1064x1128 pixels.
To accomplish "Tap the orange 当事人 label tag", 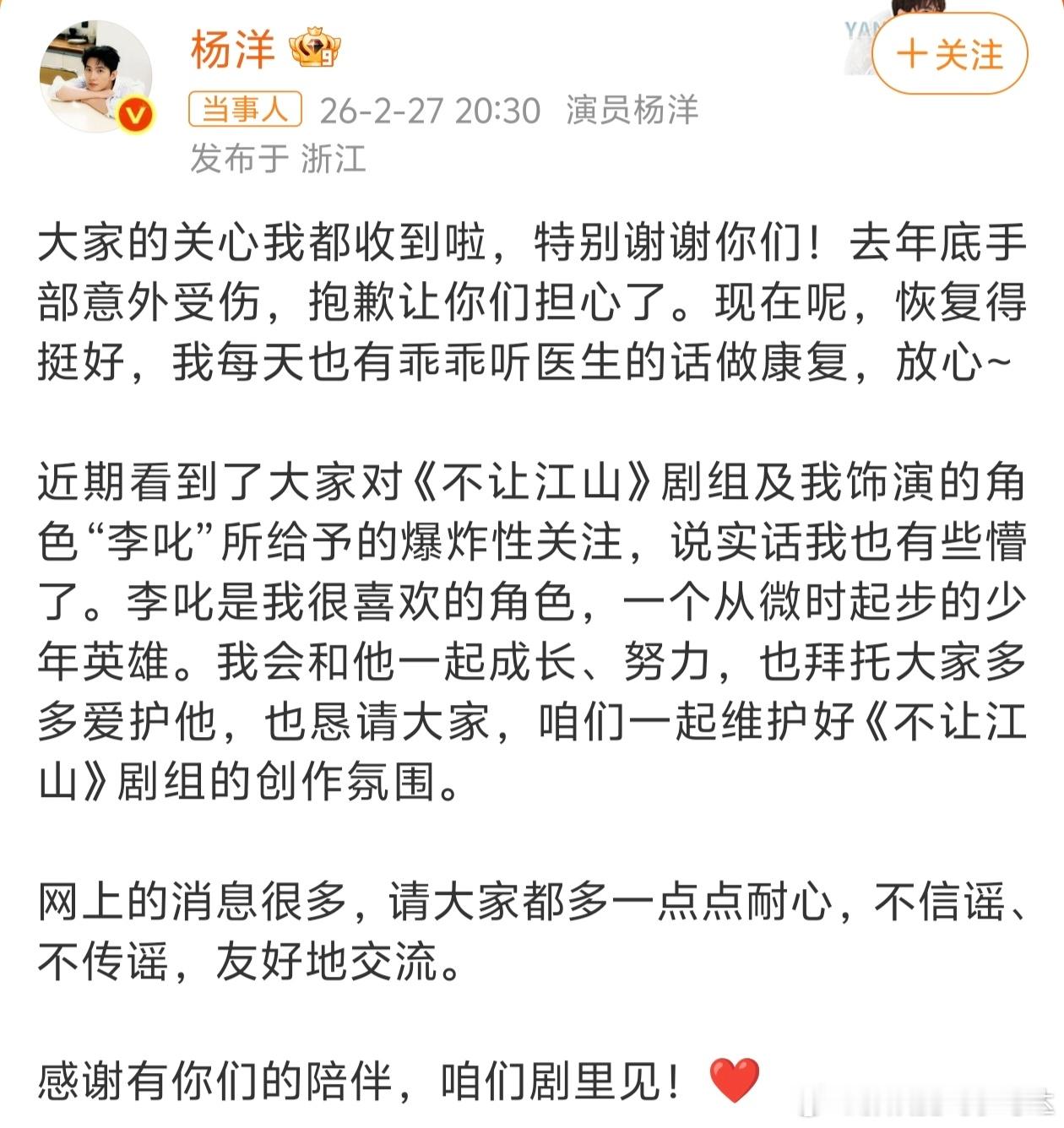I will (x=244, y=110).
